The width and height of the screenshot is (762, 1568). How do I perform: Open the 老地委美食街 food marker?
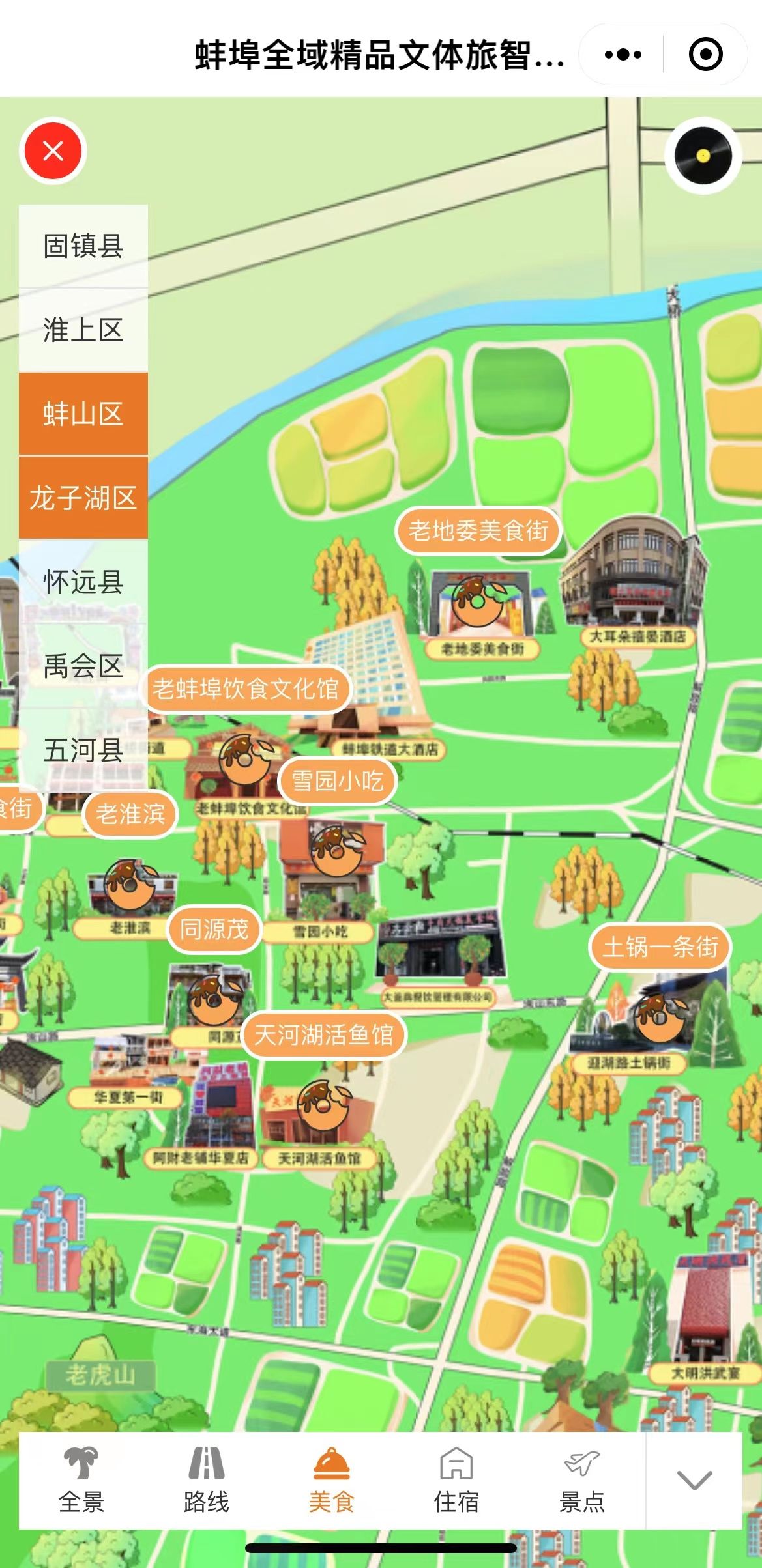pyautogui.click(x=478, y=531)
